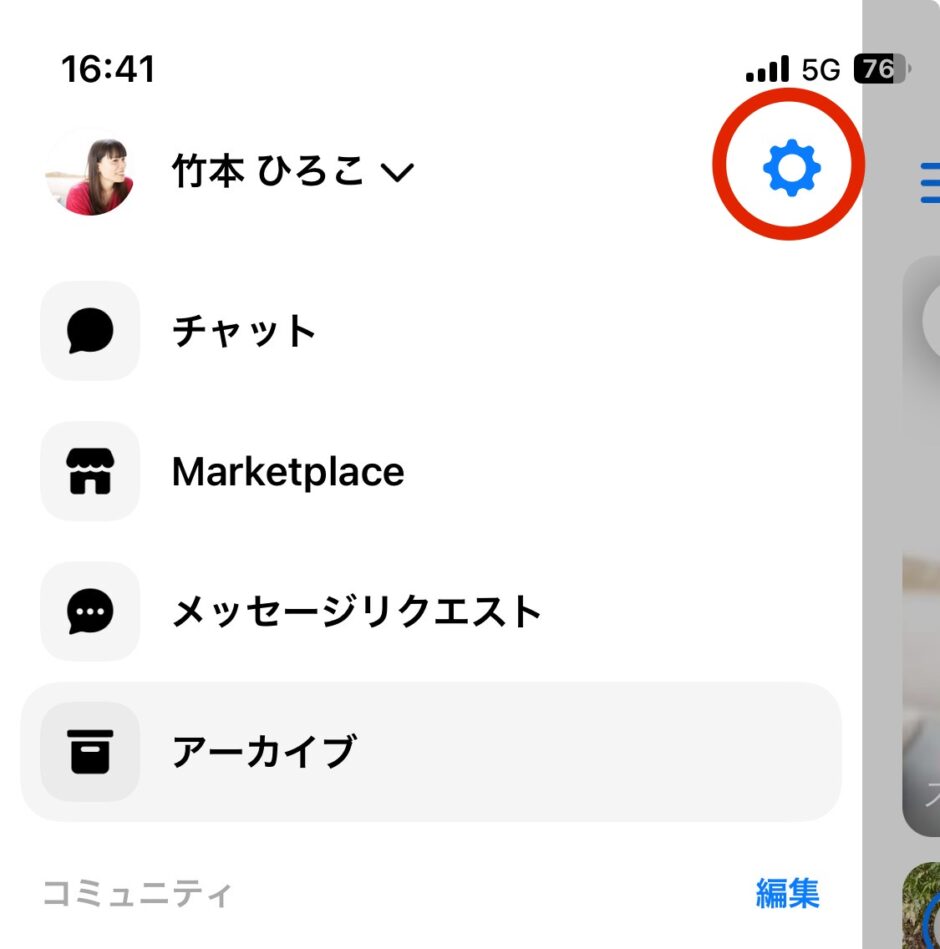This screenshot has width=940, height=949.
Task: Tap 編集 next to コミュニティ
Action: [x=787, y=893]
